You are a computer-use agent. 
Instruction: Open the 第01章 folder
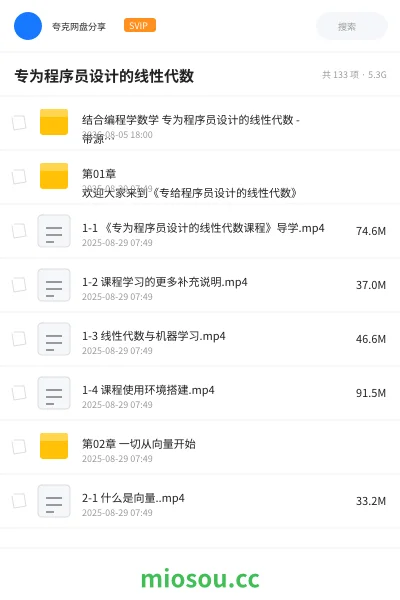200,177
